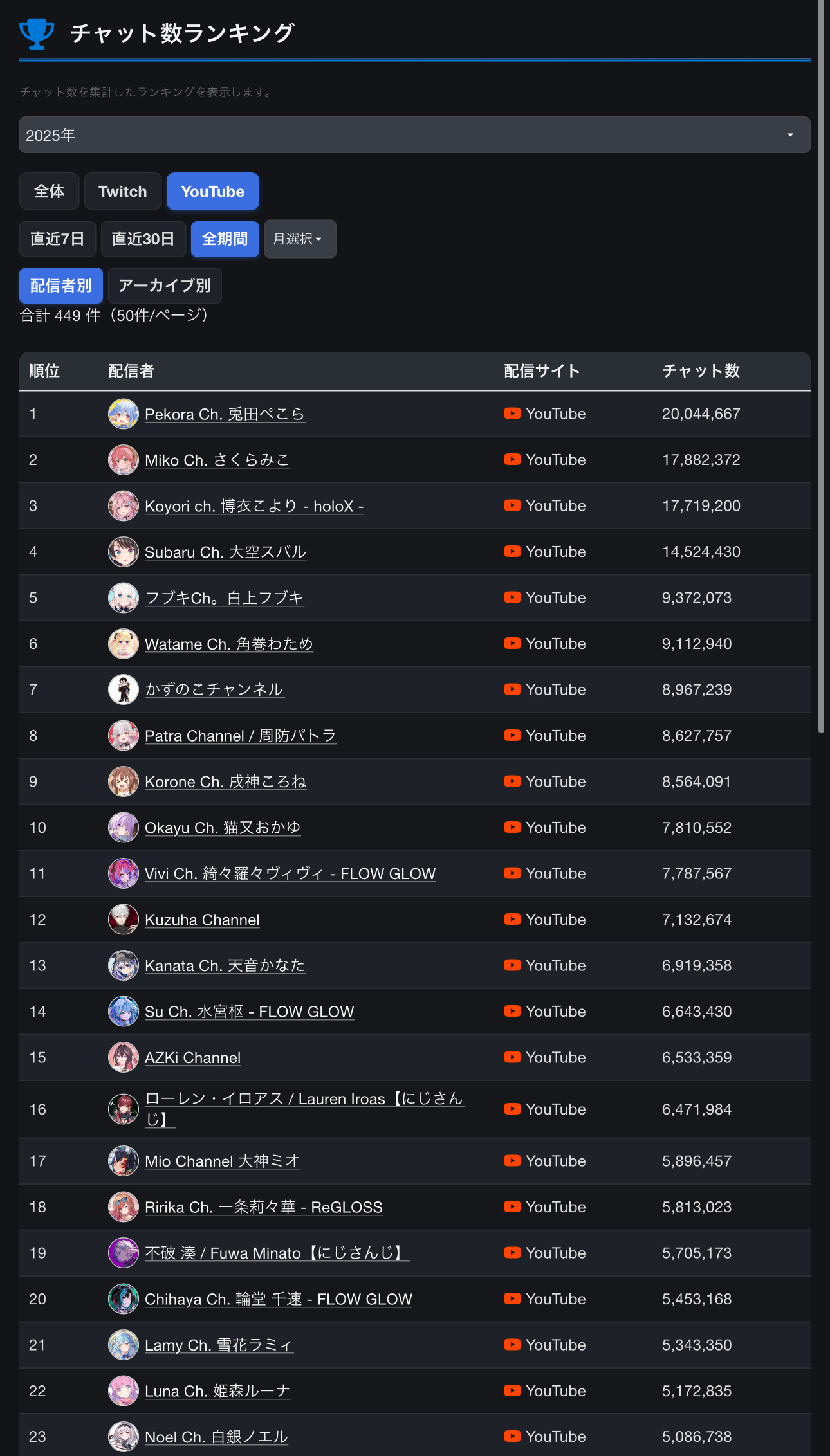Open Miko Ch. さくらみこ link
The height and width of the screenshot is (1456, 830).
[217, 460]
